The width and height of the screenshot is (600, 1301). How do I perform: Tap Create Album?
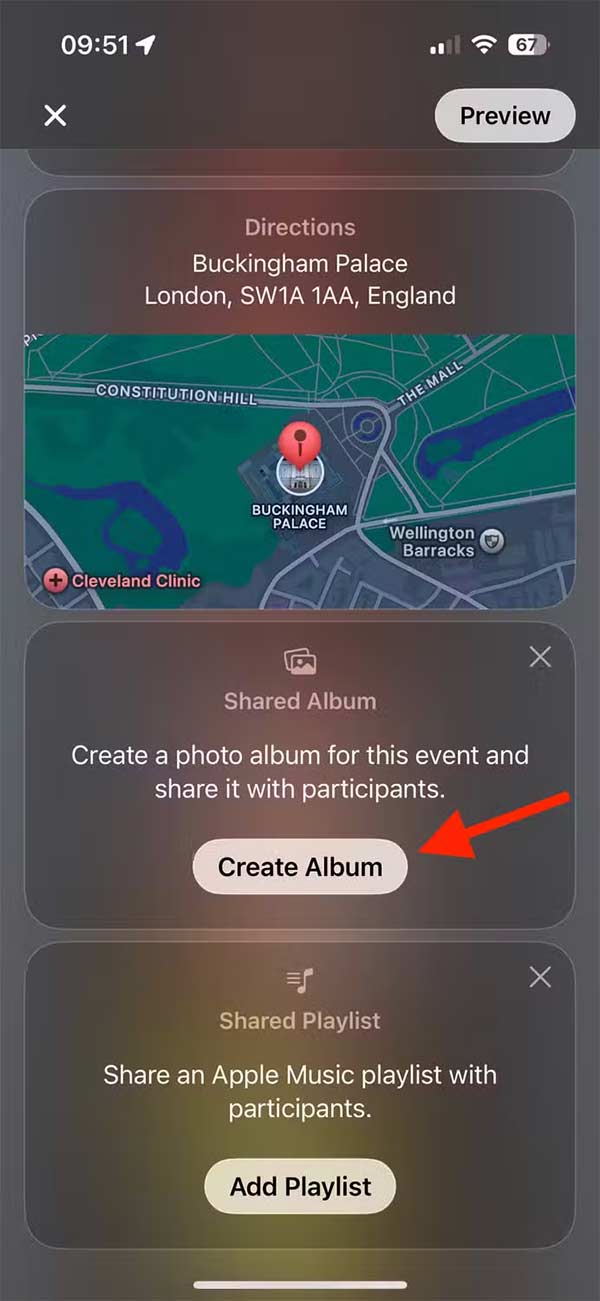[300, 867]
